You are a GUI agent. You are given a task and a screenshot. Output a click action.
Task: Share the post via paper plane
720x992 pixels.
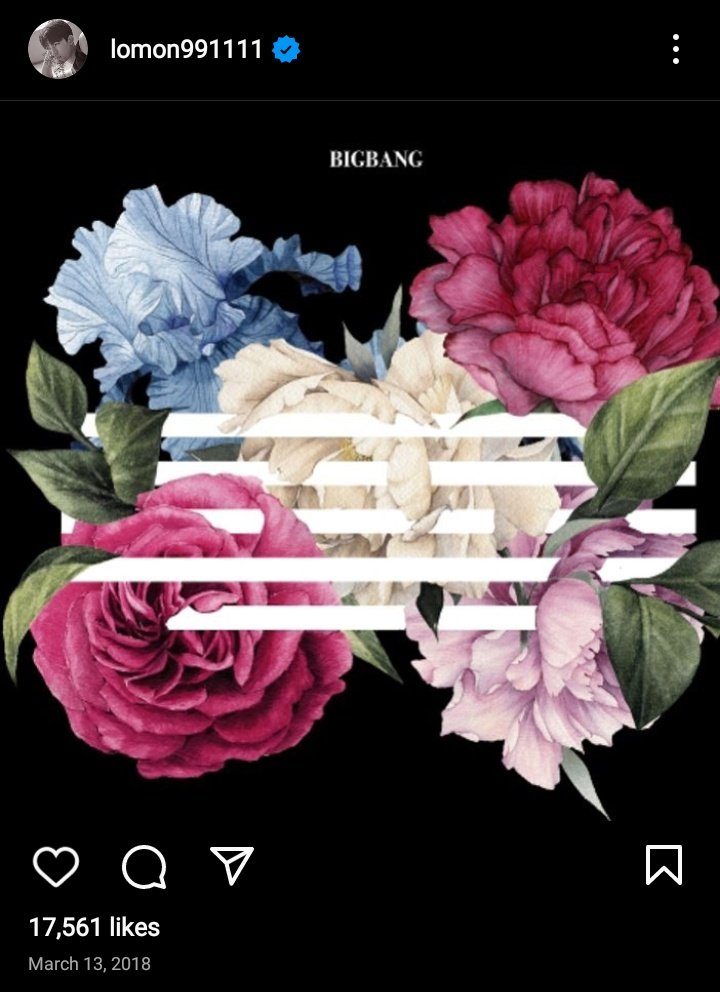[x=232, y=865]
